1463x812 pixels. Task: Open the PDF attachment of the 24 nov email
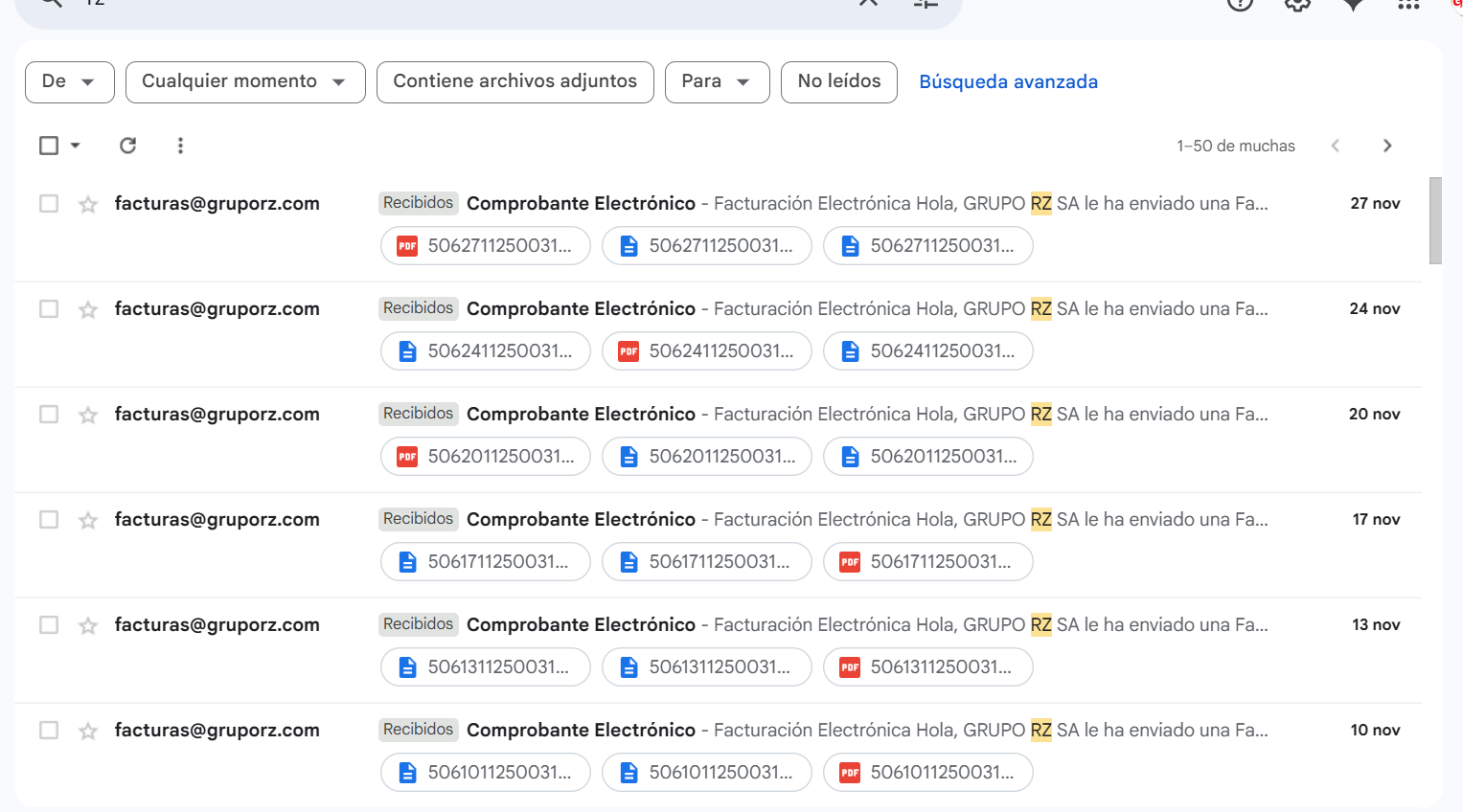coord(707,351)
